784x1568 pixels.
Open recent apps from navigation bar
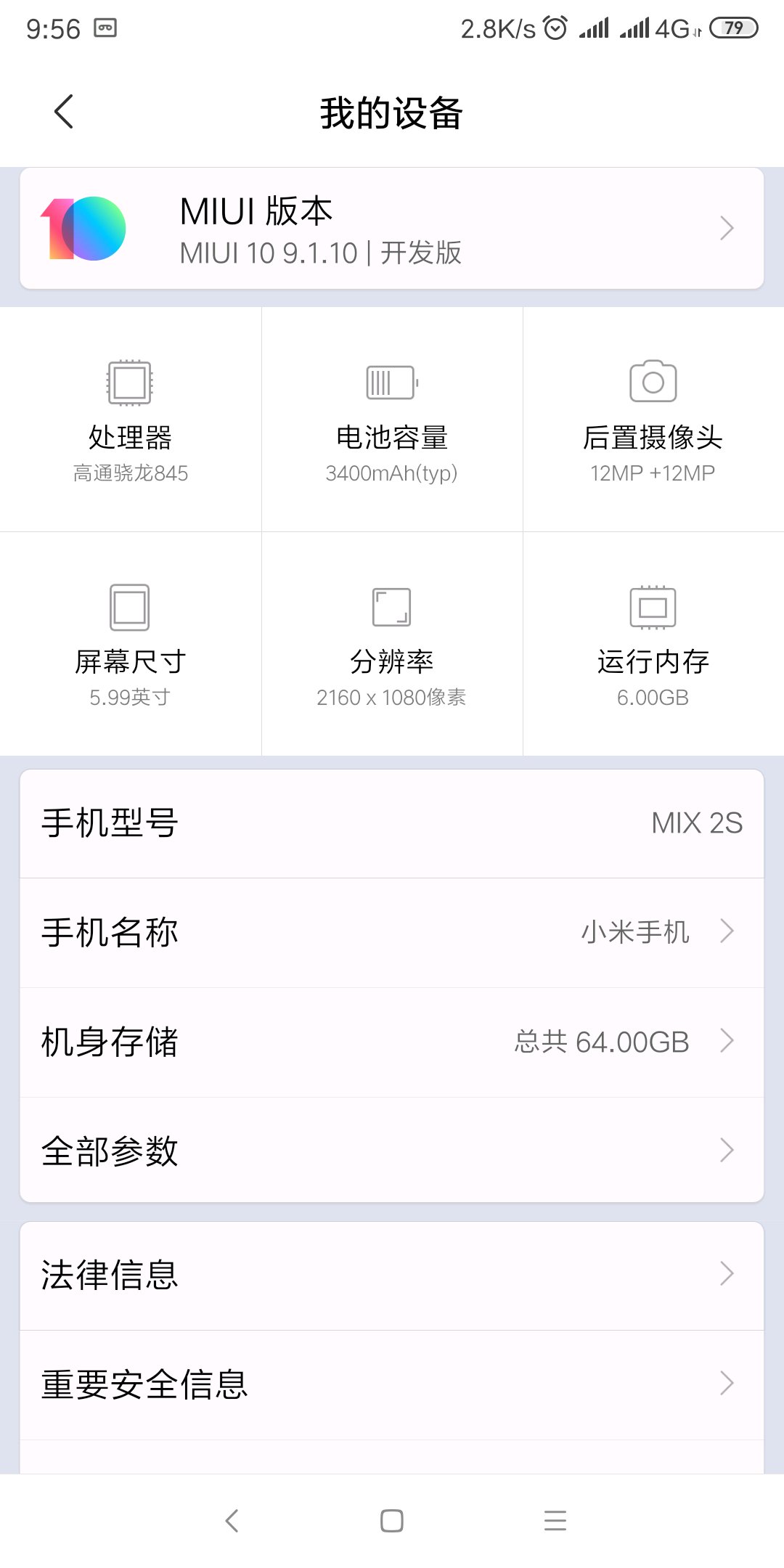(555, 1521)
